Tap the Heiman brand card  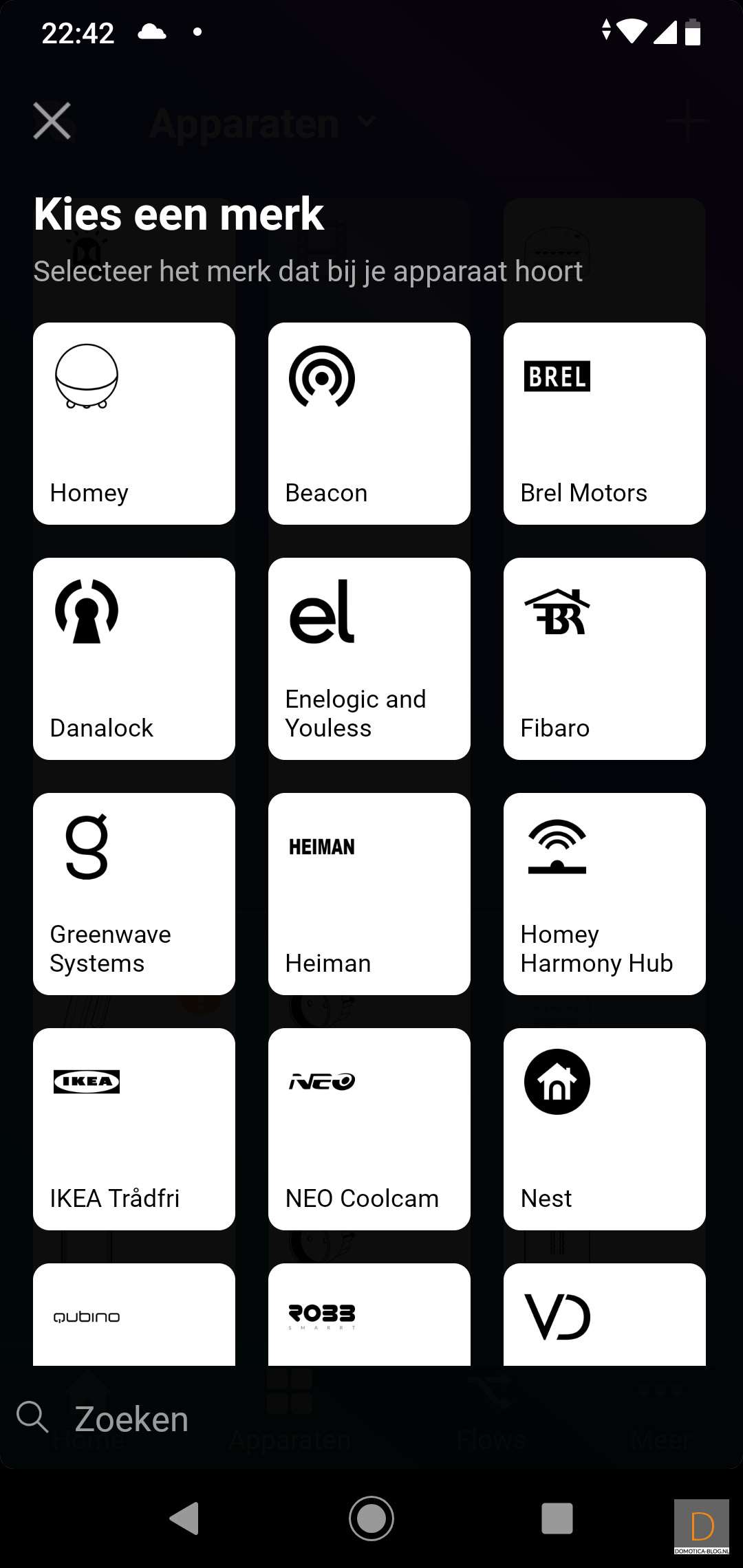coord(369,894)
